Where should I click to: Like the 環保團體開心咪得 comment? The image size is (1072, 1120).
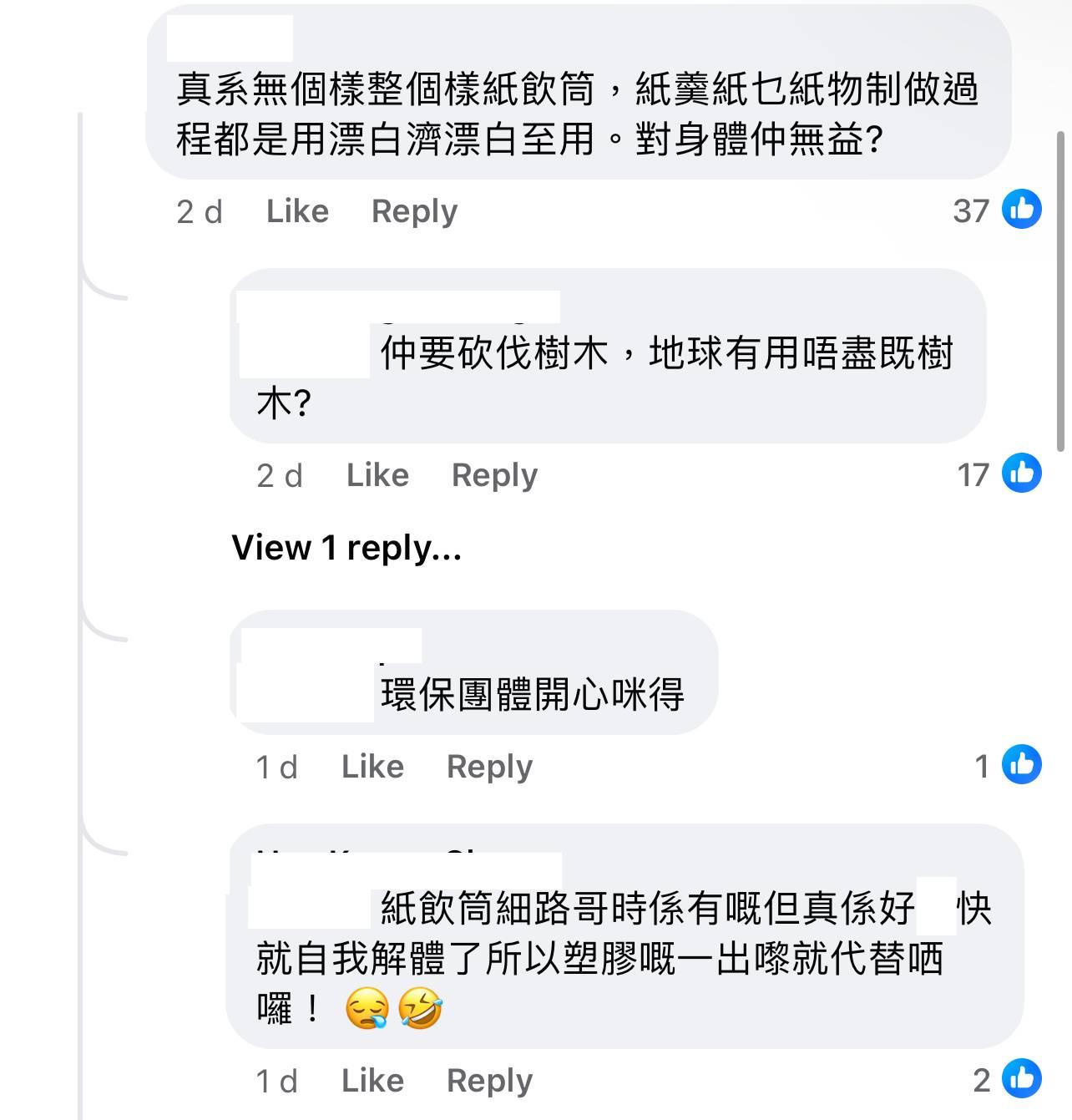click(372, 765)
